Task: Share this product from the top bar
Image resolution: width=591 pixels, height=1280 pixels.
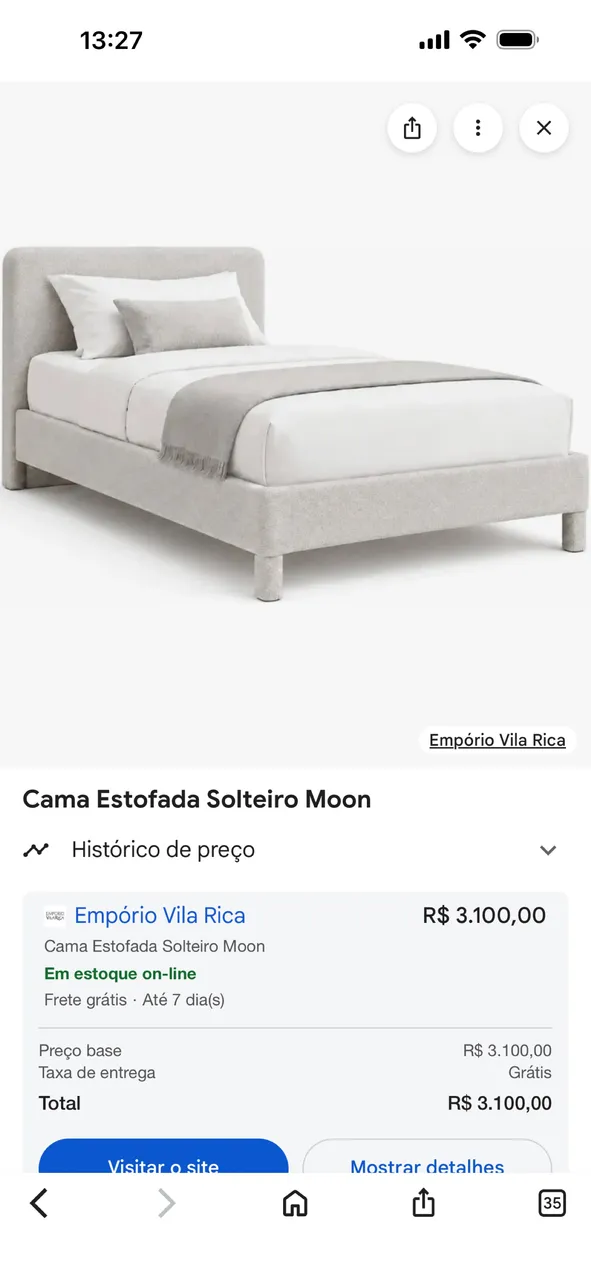Action: [x=412, y=128]
